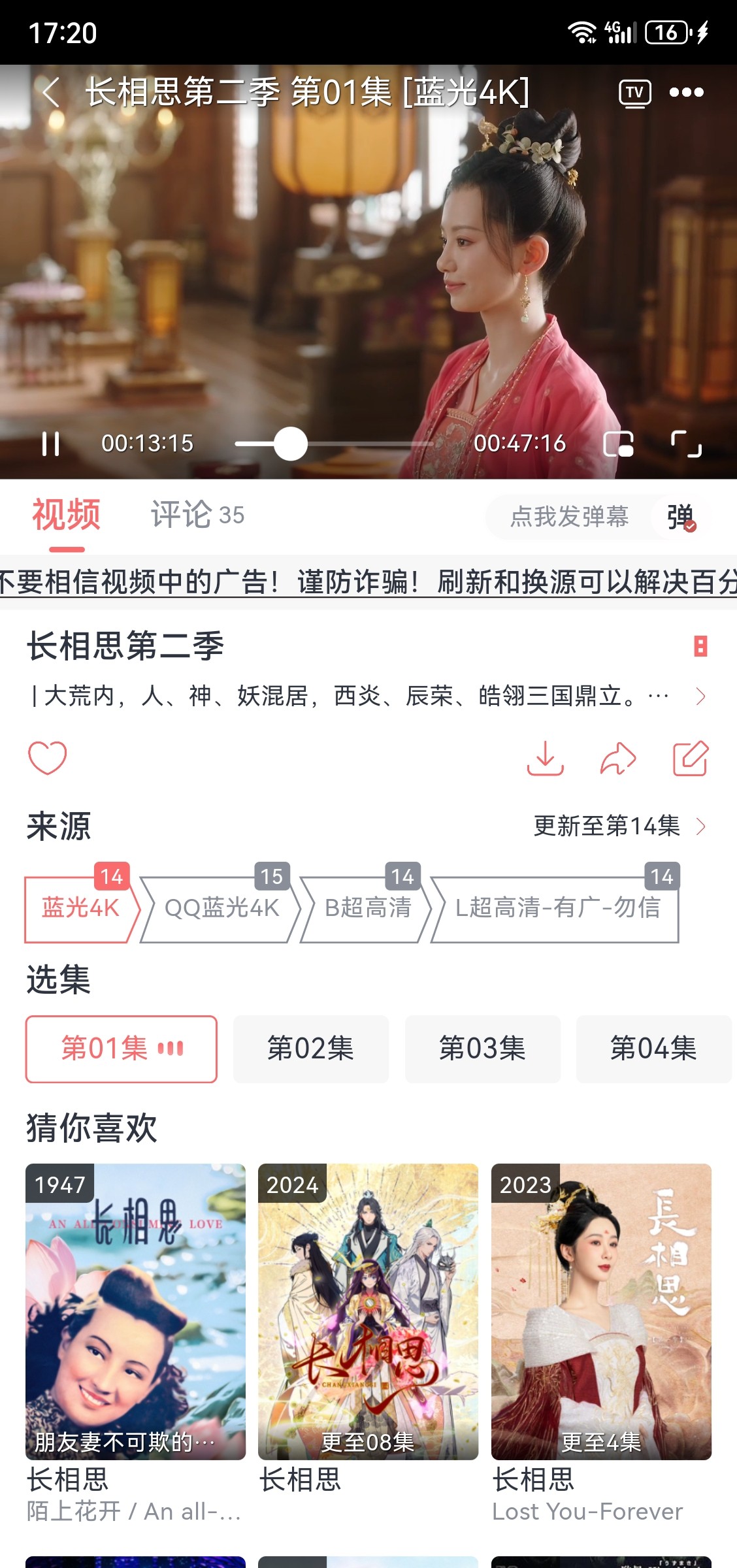Select the QQ蓝光4K source

pyautogui.click(x=221, y=909)
